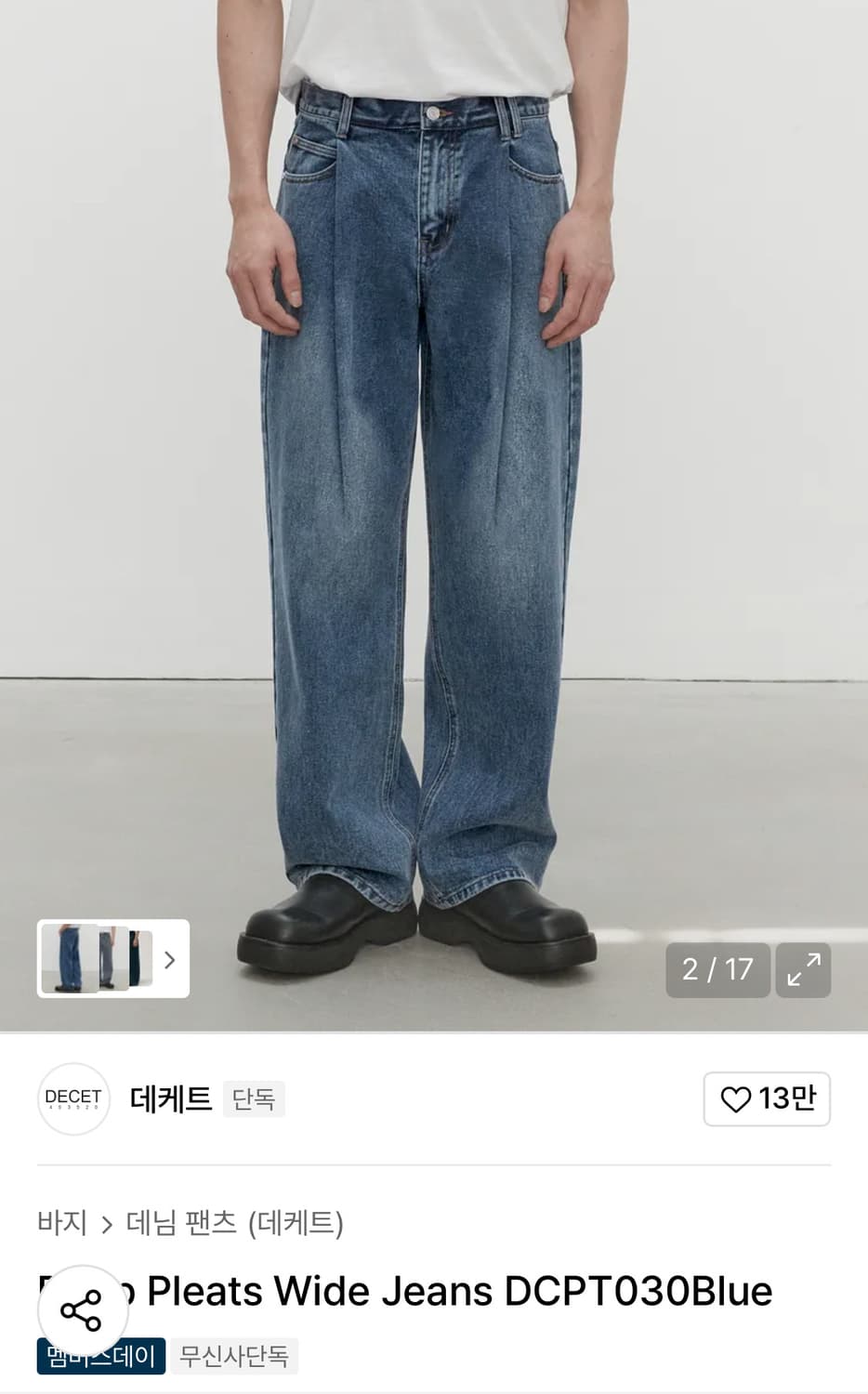The height and width of the screenshot is (1394, 868).
Task: Click the 데케트 brand name link
Action: tap(168, 1099)
